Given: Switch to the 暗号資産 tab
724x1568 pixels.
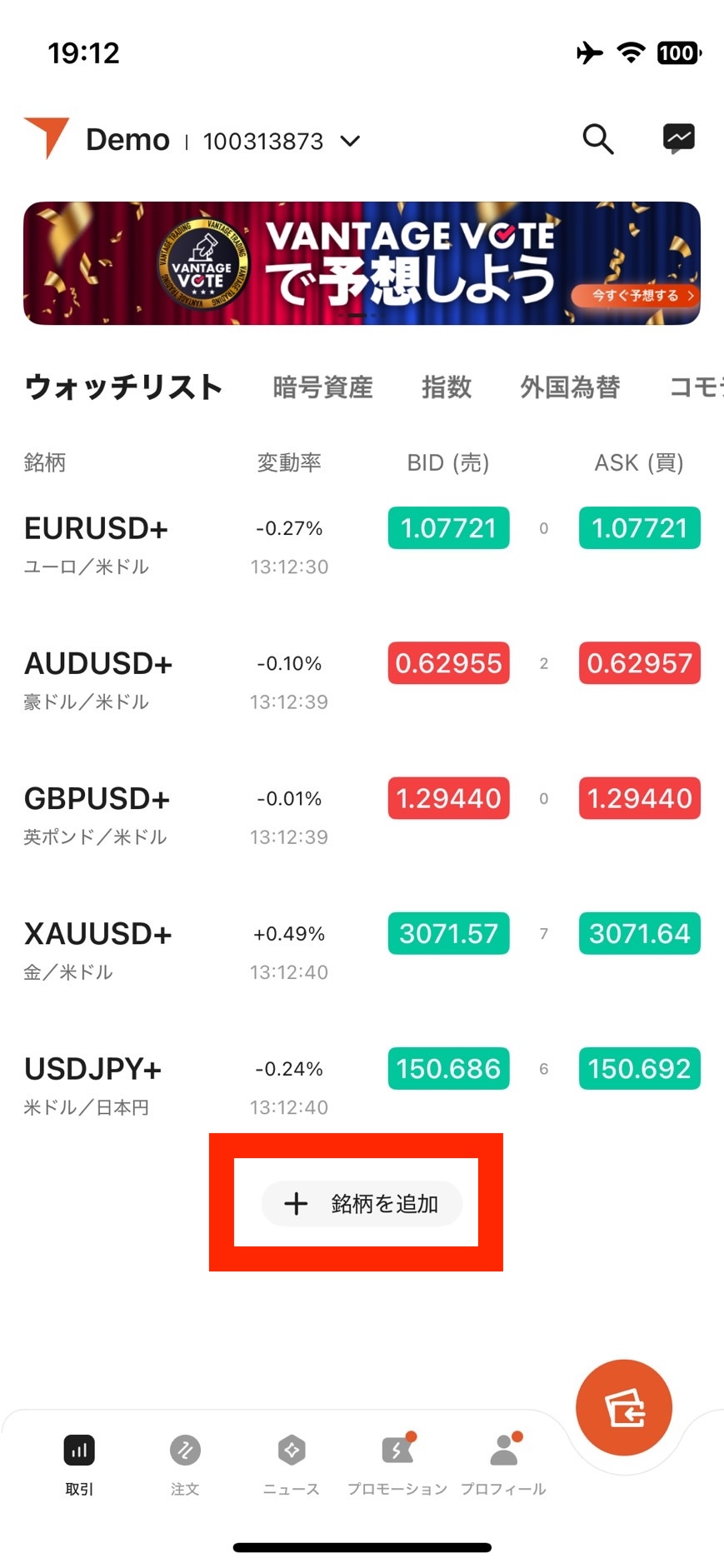Looking at the screenshot, I should [322, 387].
